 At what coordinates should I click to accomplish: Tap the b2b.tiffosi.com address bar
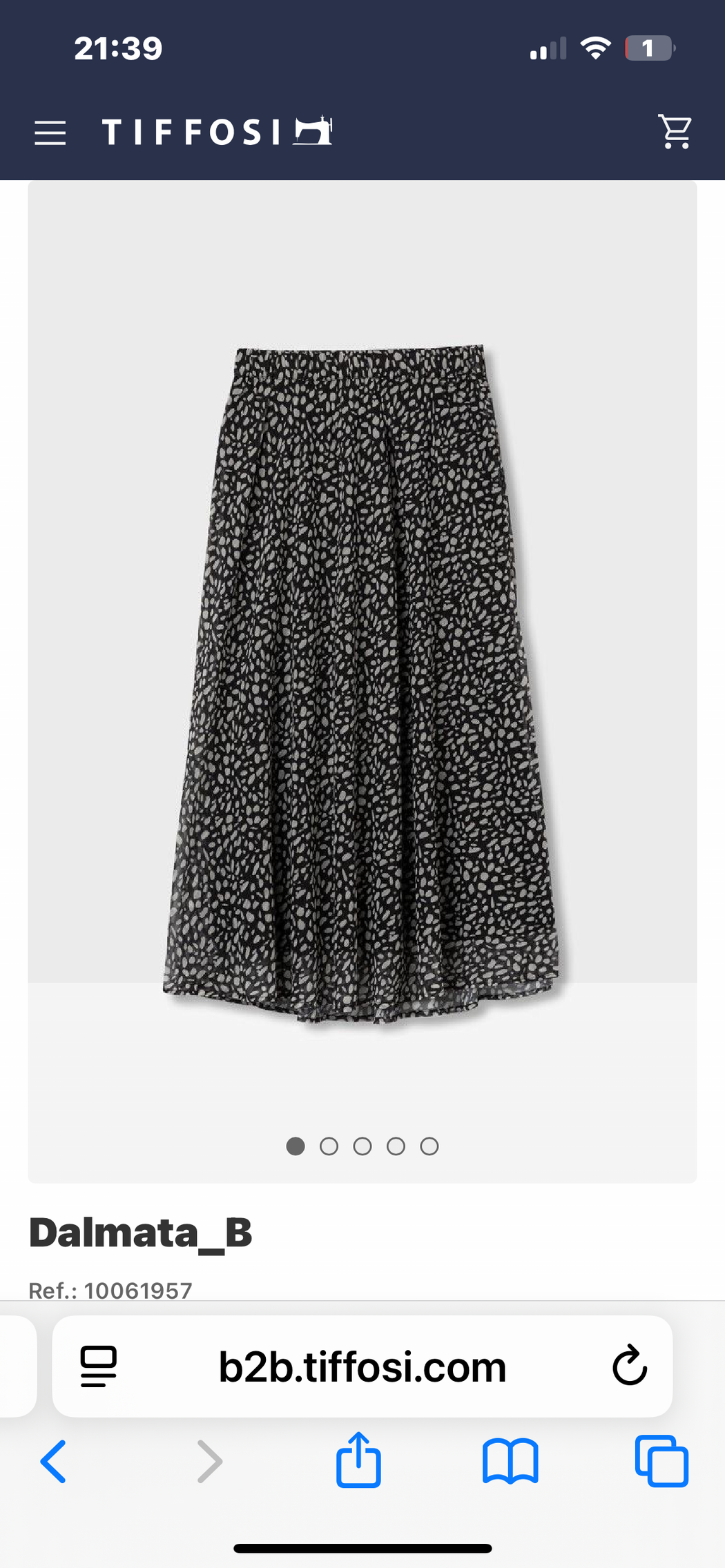362,1367
